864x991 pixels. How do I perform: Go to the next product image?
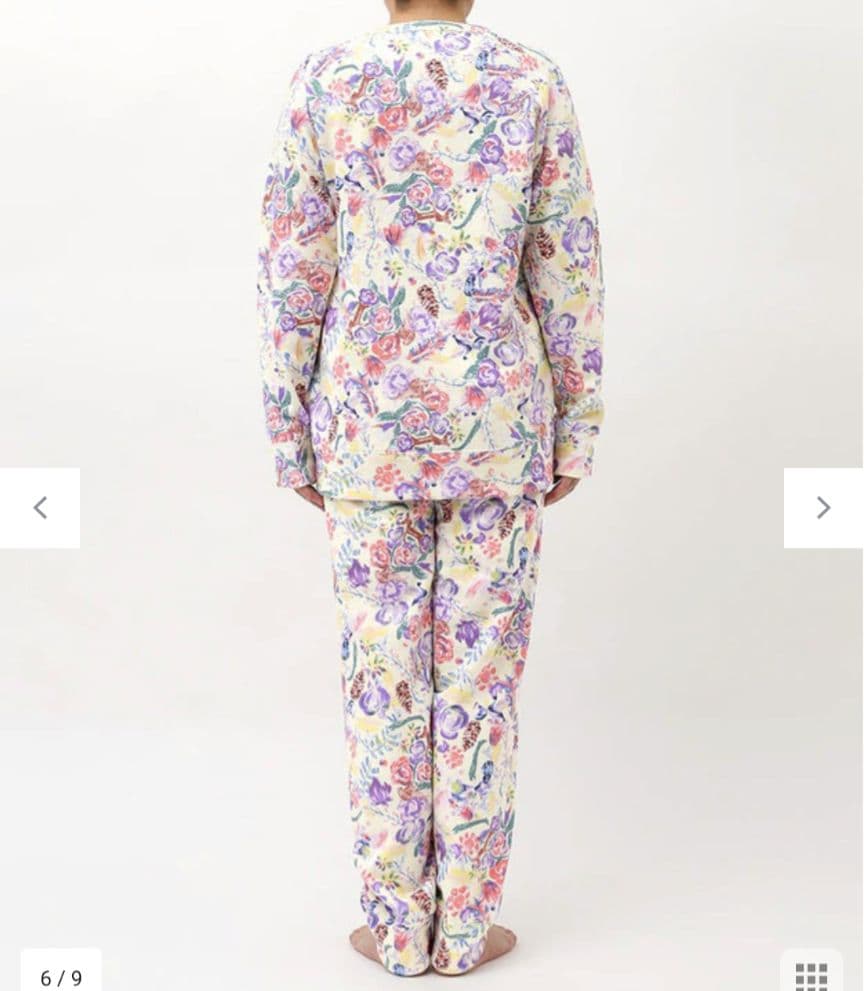(822, 508)
